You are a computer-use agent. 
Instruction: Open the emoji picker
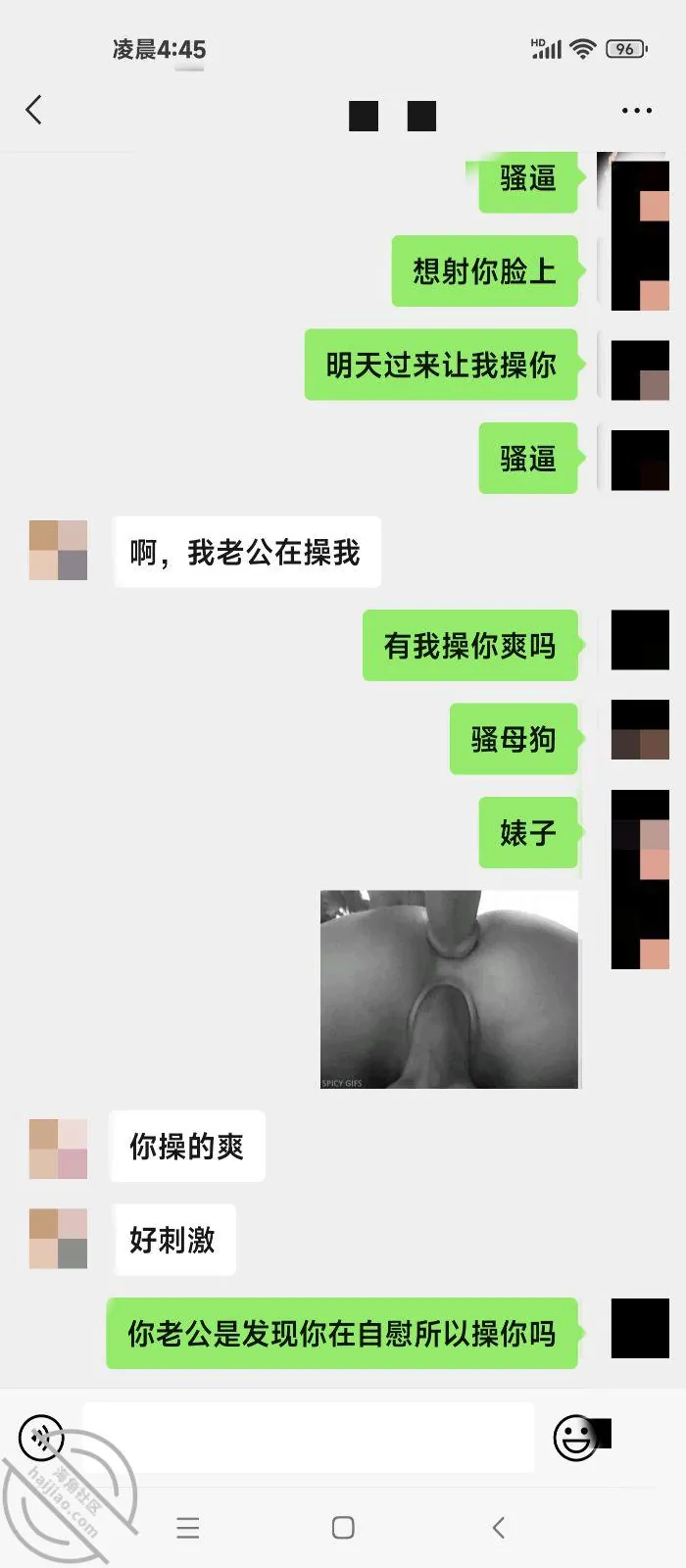(x=577, y=1438)
